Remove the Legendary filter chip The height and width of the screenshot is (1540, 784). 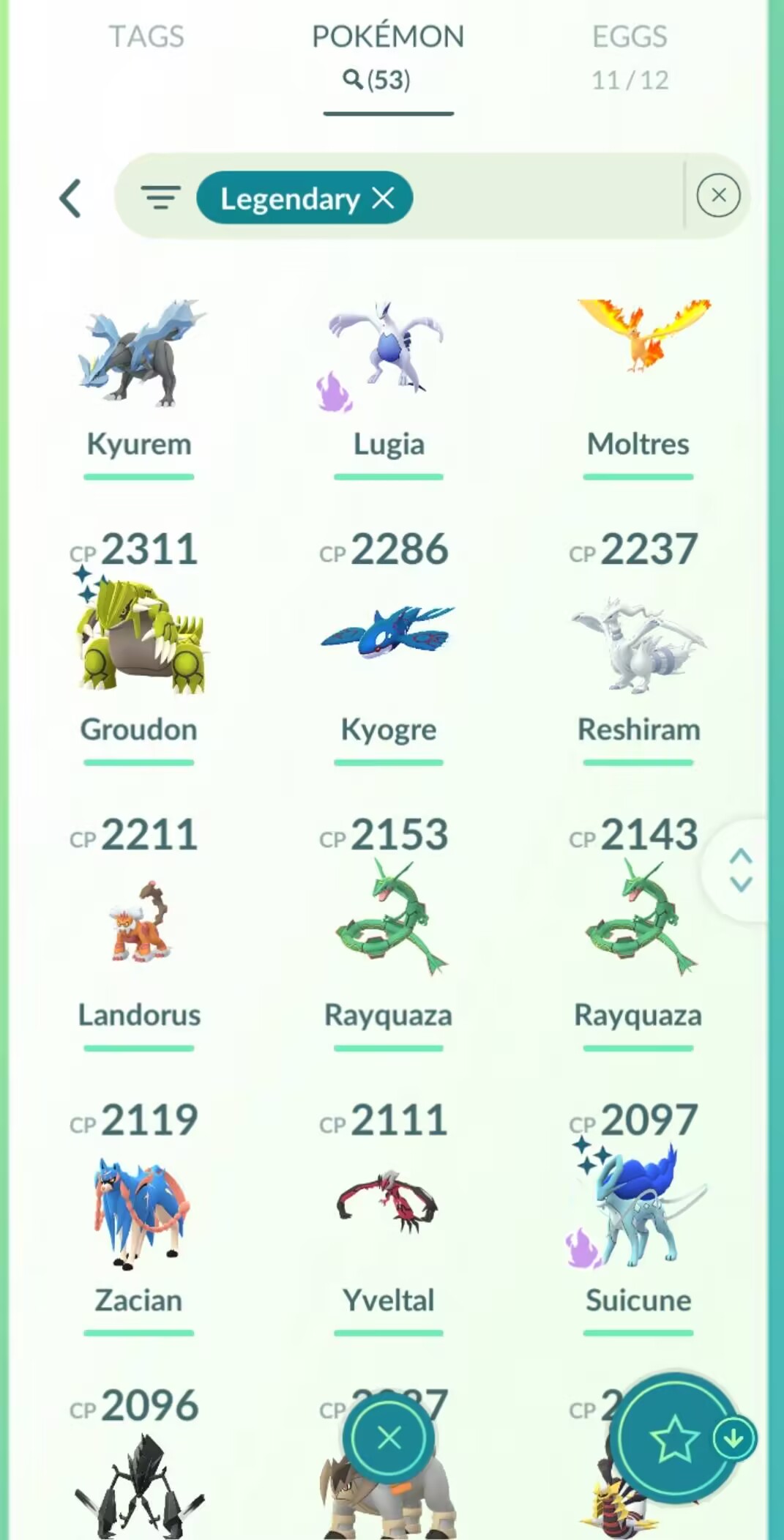coord(384,198)
